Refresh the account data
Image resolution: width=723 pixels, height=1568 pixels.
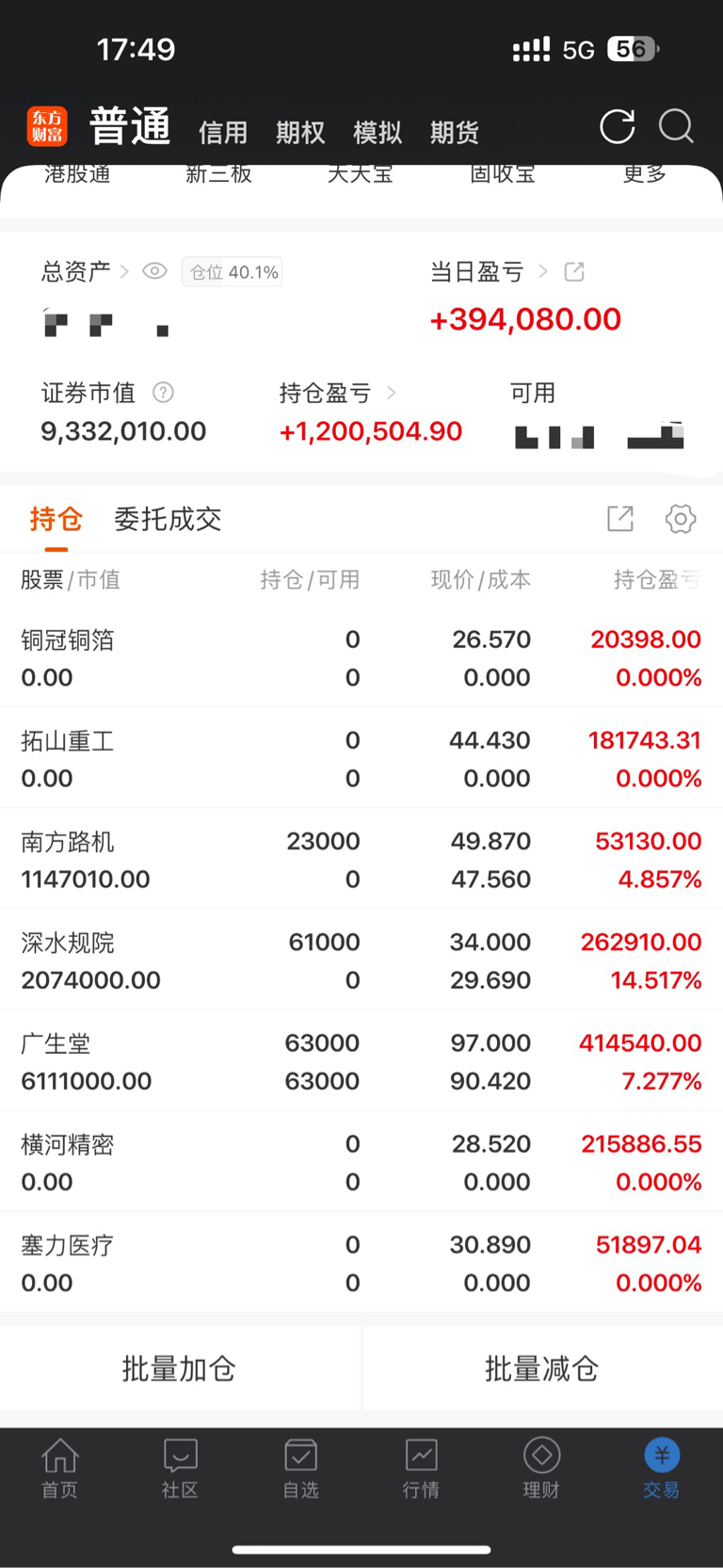pyautogui.click(x=618, y=127)
